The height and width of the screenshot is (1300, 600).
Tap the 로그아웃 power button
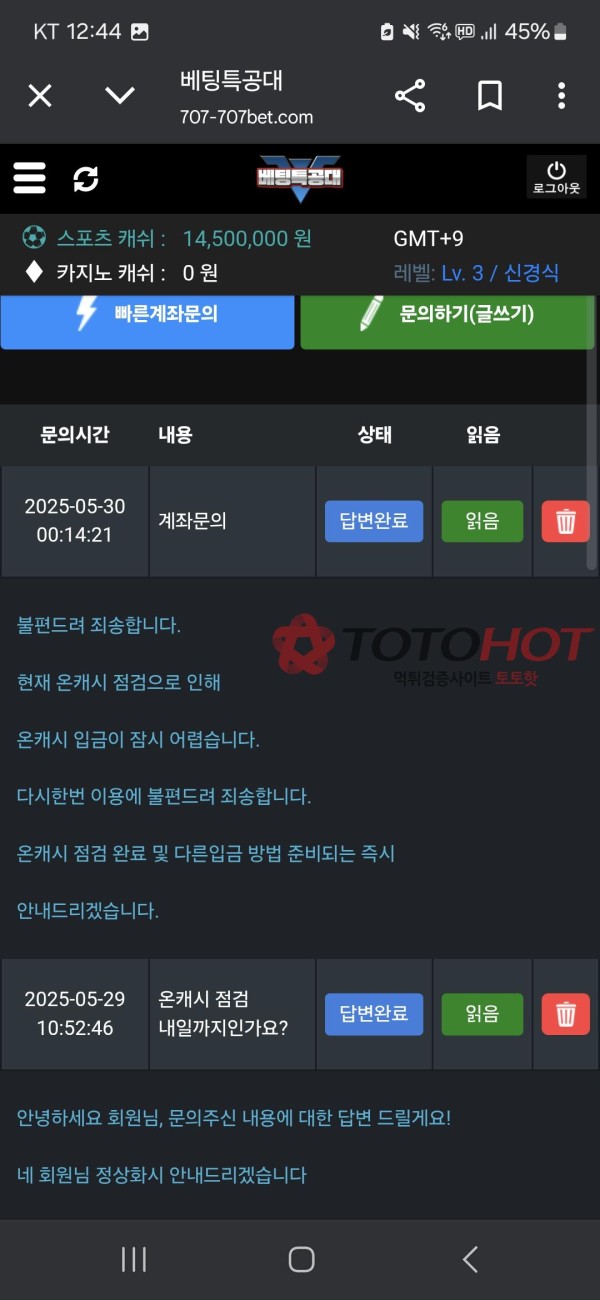[x=557, y=177]
